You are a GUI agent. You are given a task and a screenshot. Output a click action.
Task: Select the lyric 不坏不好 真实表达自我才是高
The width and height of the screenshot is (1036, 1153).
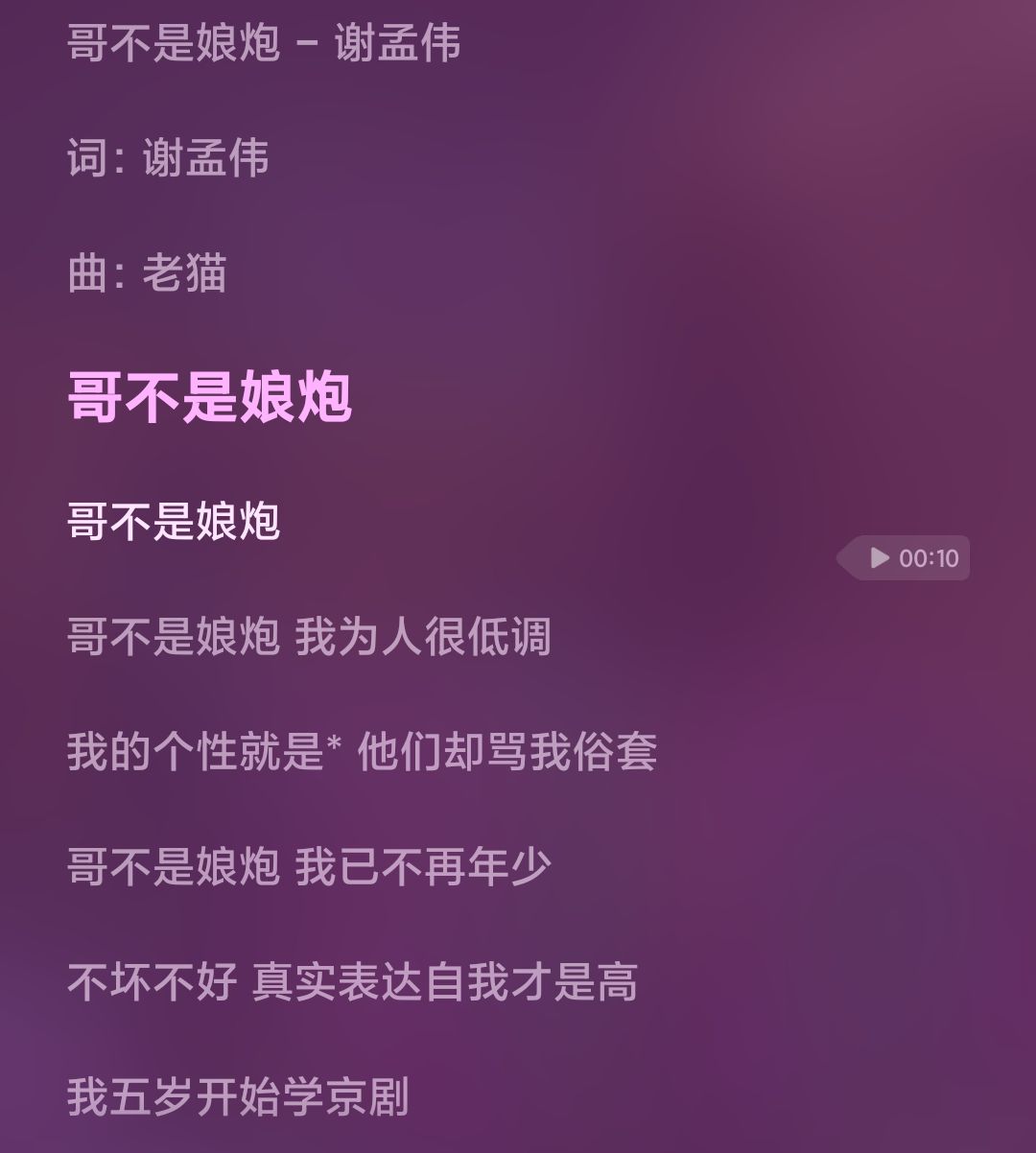click(355, 981)
